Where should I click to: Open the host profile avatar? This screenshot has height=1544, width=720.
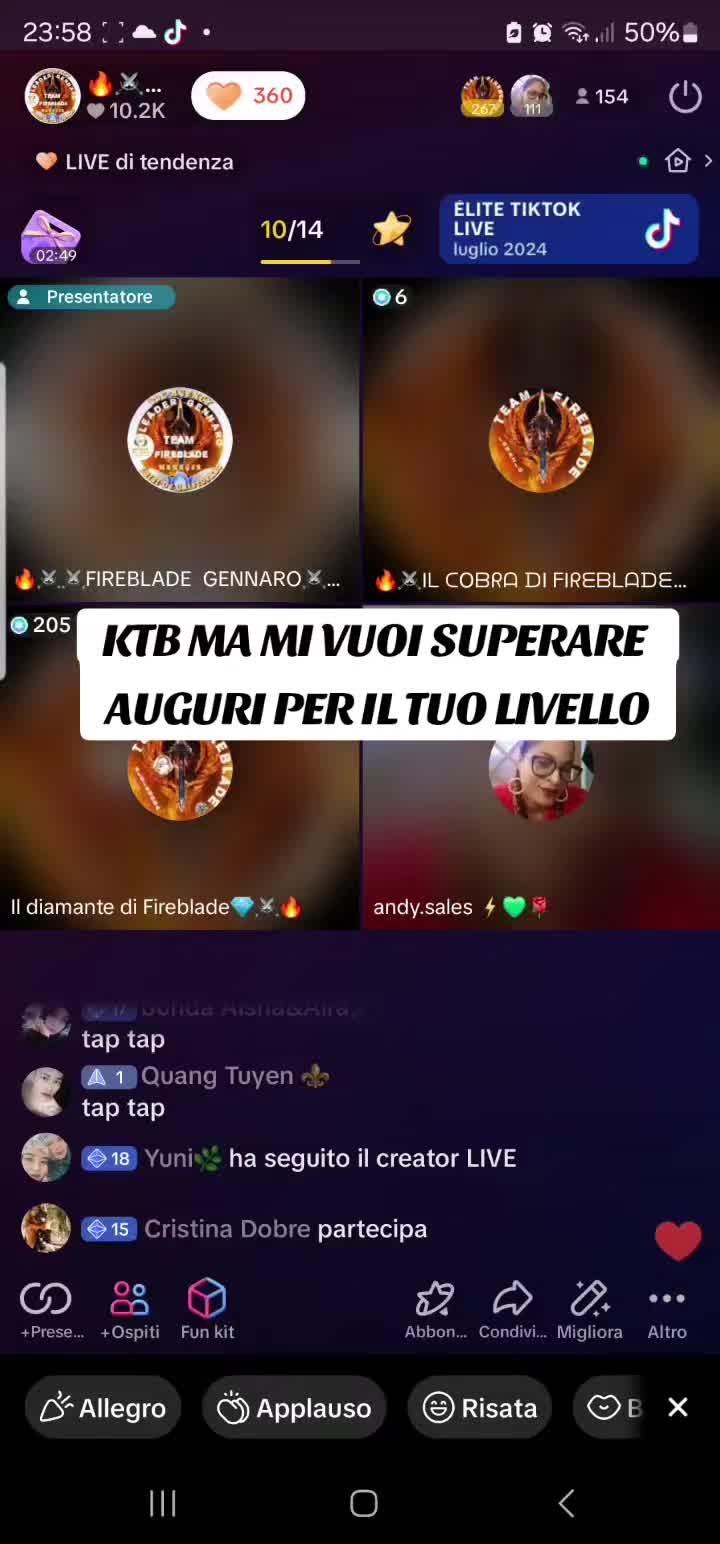[52, 97]
